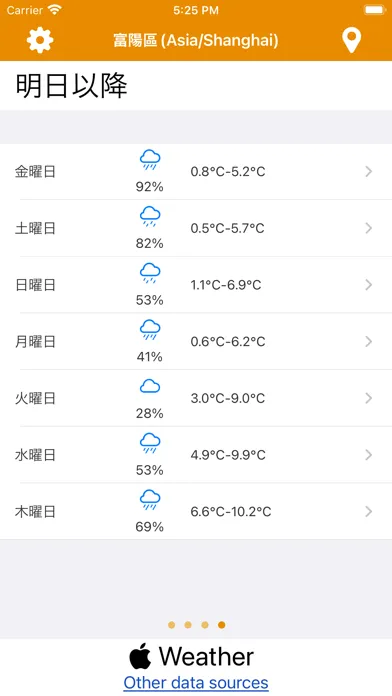Image resolution: width=392 pixels, height=696 pixels.
Task: Open the location pin
Action: [x=351, y=41]
